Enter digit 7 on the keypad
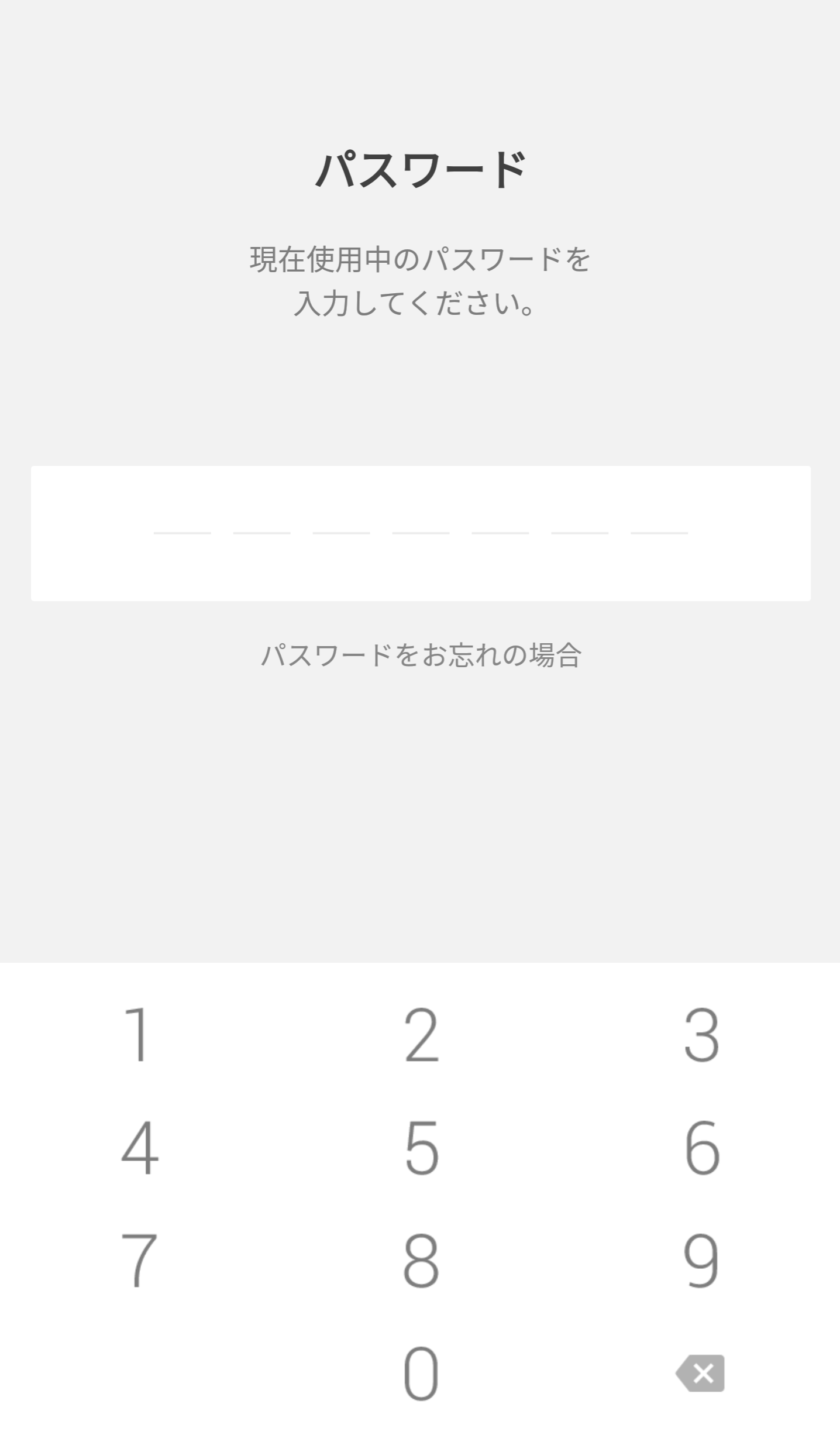The width and height of the screenshot is (840, 1445). pyautogui.click(x=140, y=1259)
